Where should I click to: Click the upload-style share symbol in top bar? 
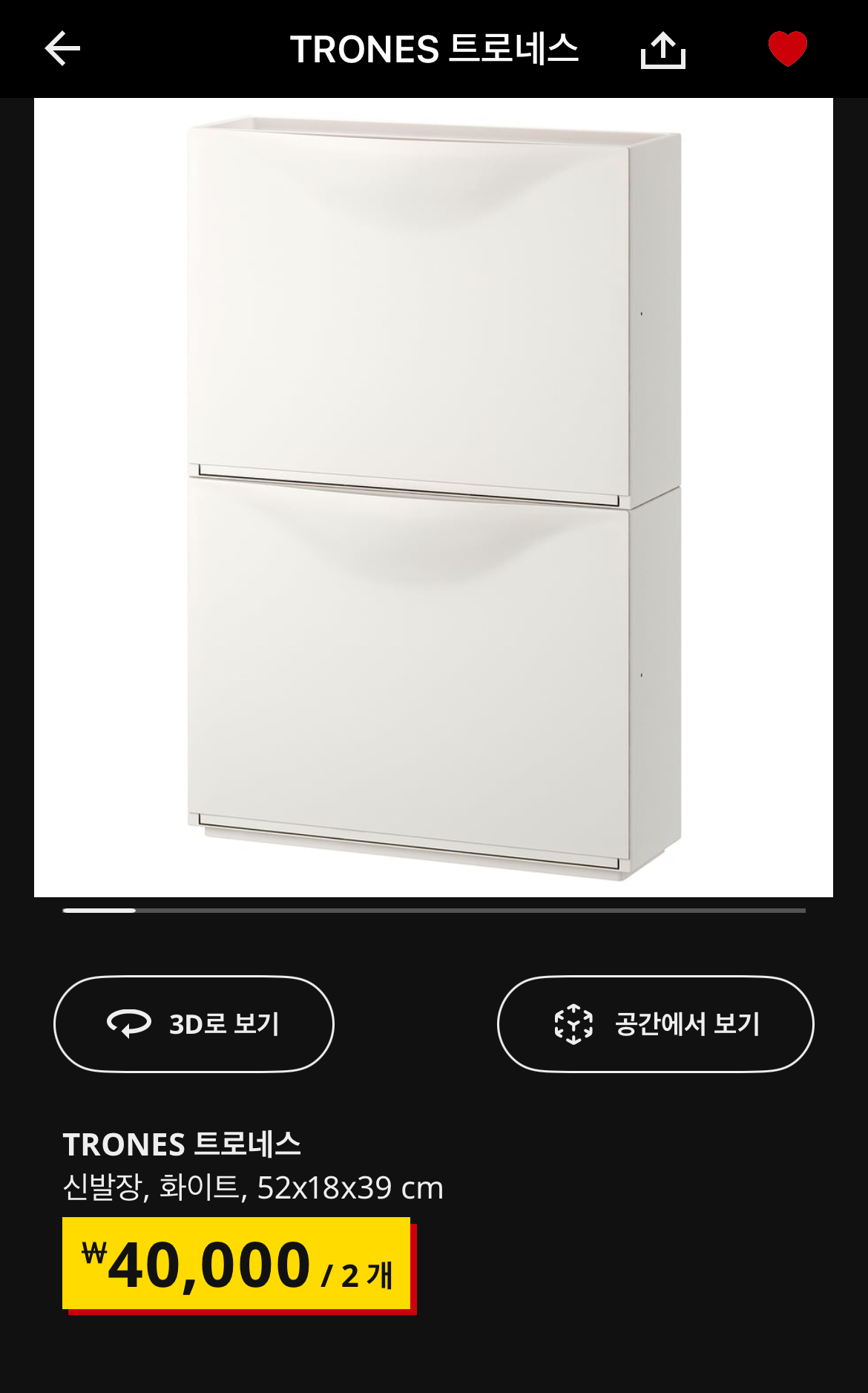pos(662,47)
